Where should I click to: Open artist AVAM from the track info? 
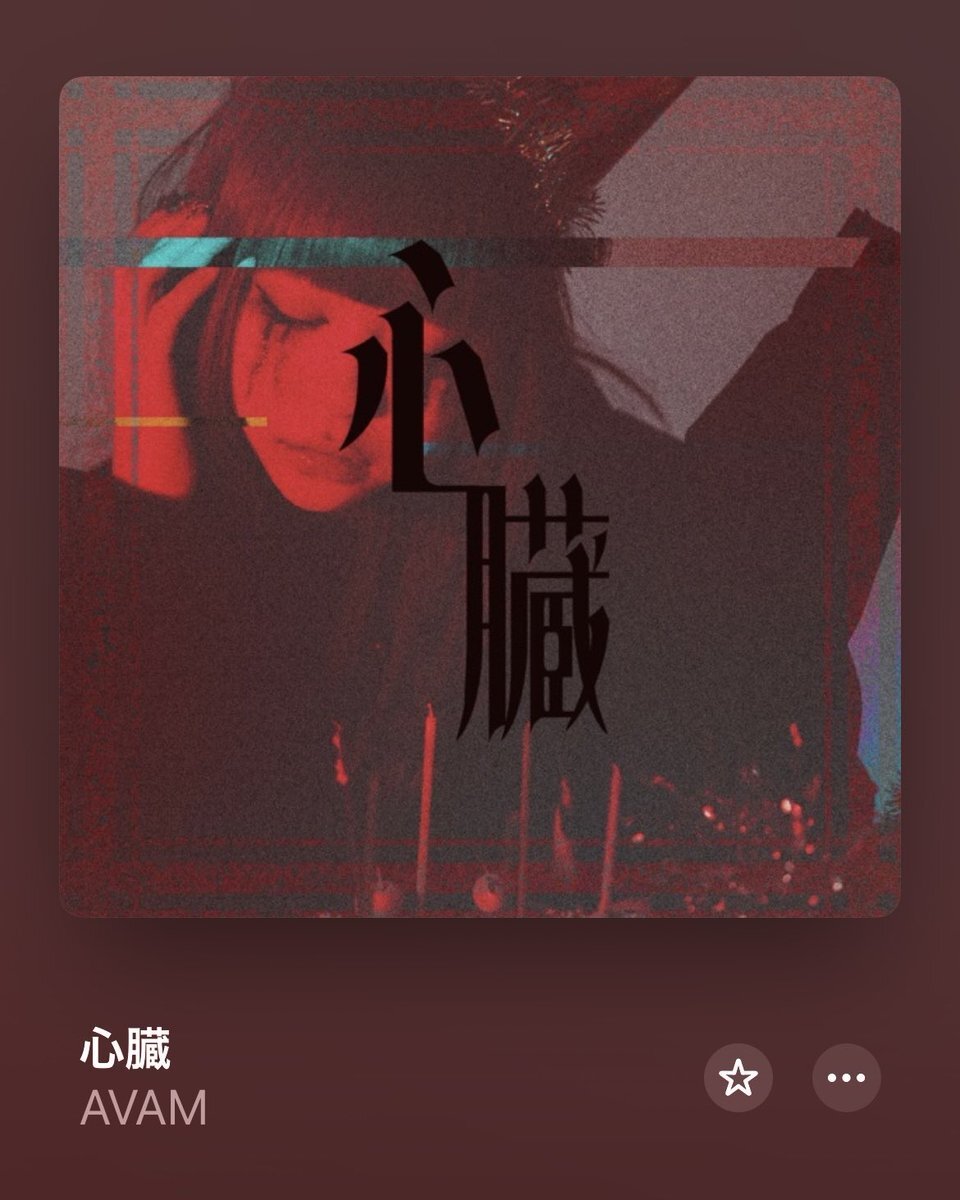tap(143, 1108)
